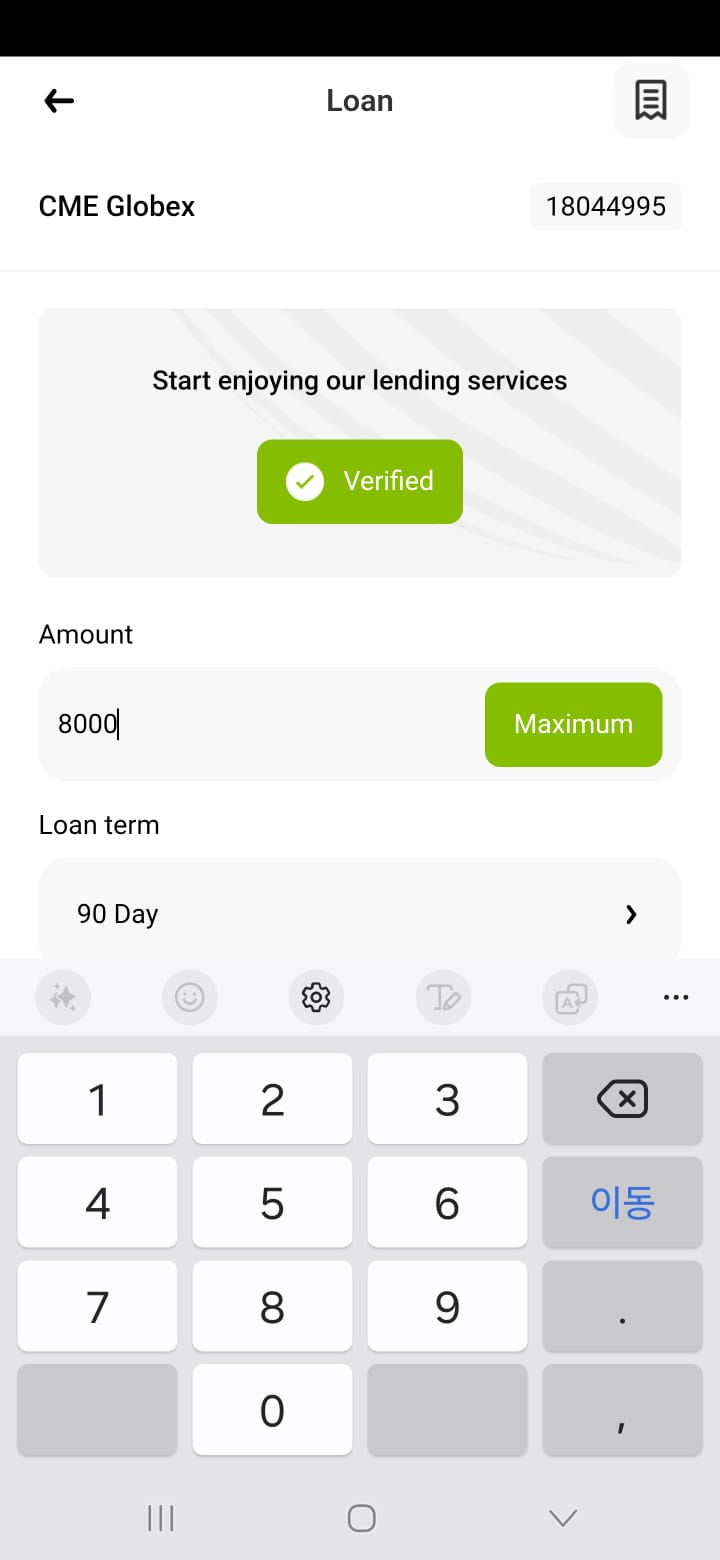This screenshot has width=720, height=1560.
Task: Hide the keyboard with the down arrow
Action: click(563, 1518)
